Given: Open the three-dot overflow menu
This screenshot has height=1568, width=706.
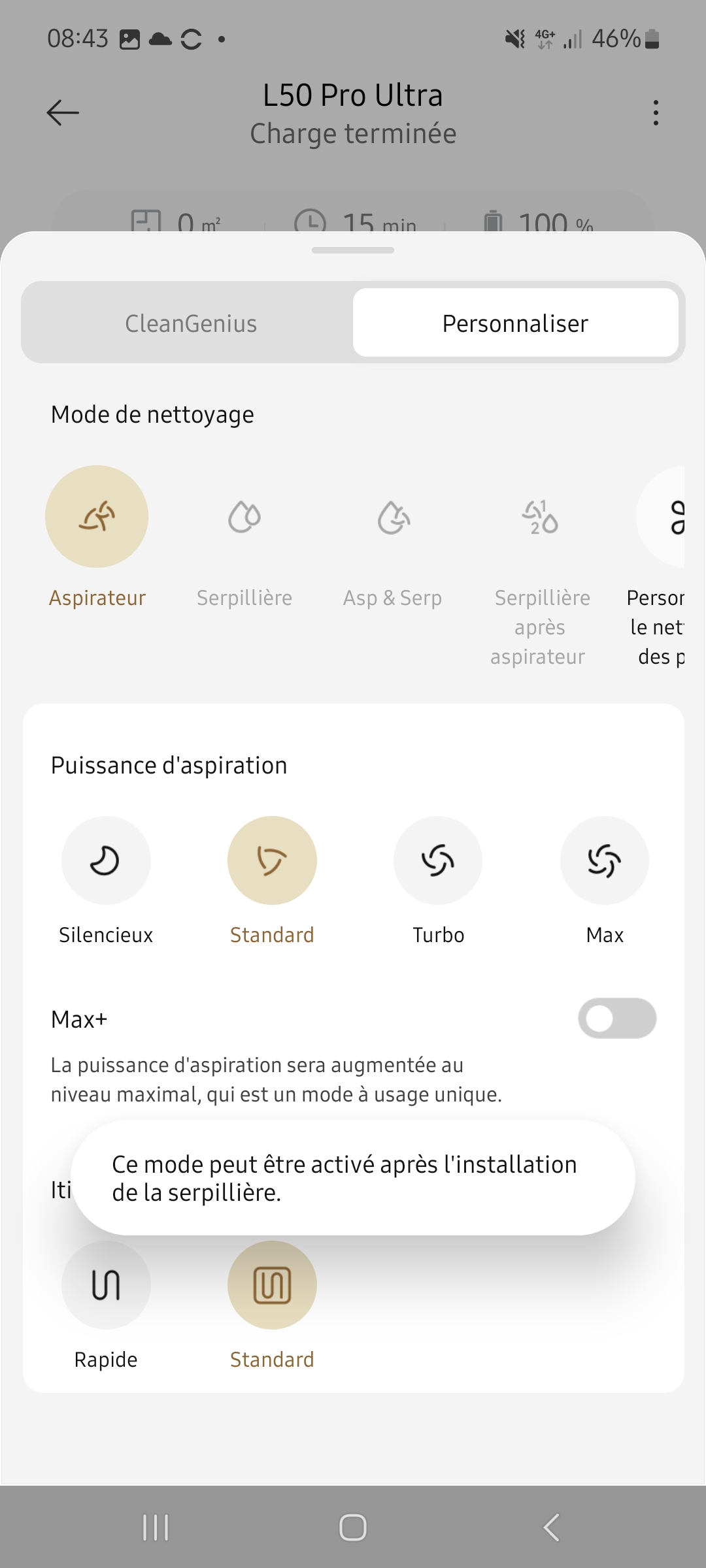Looking at the screenshot, I should click(656, 113).
